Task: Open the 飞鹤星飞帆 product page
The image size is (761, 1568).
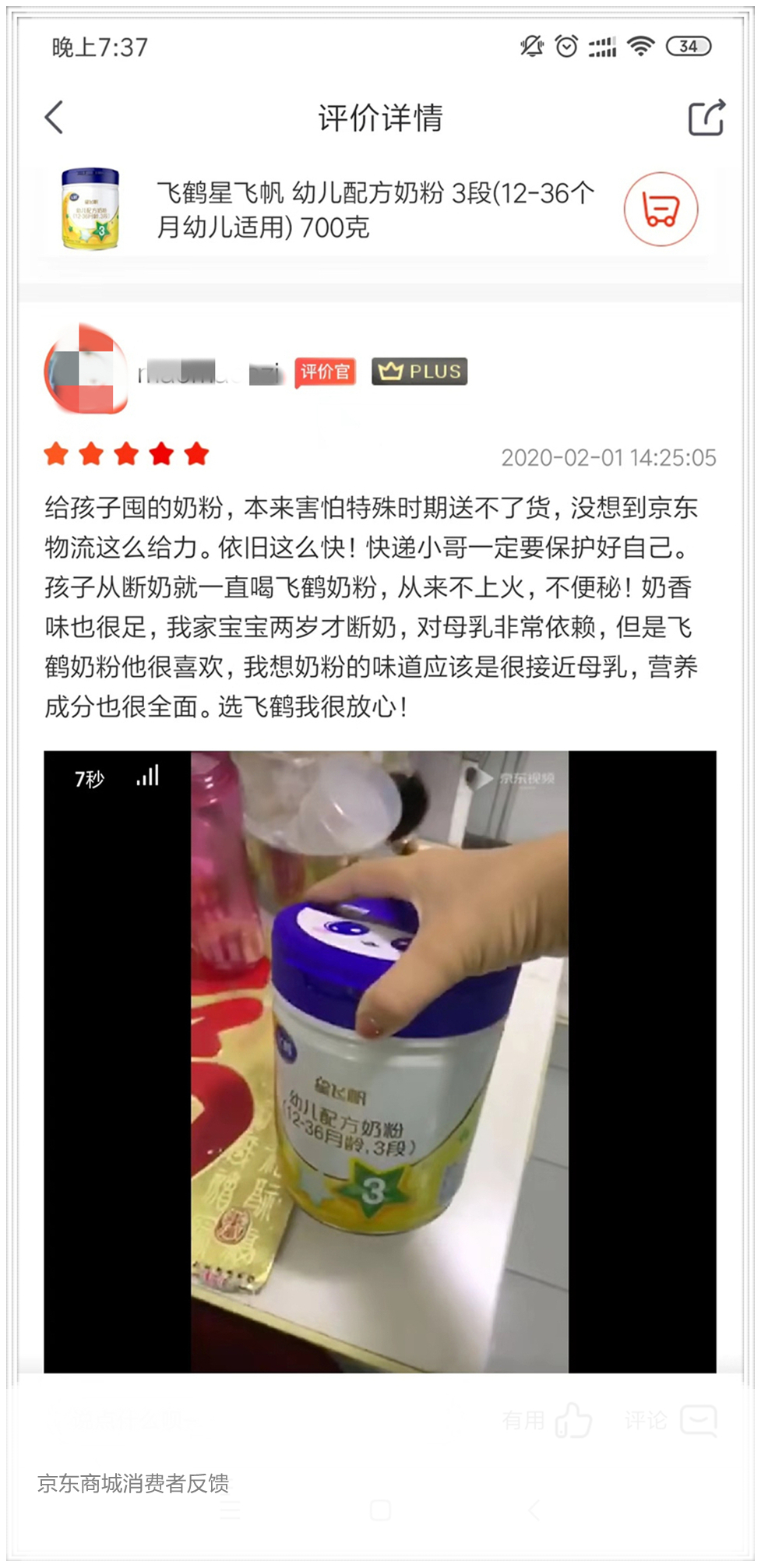Action: [374, 210]
